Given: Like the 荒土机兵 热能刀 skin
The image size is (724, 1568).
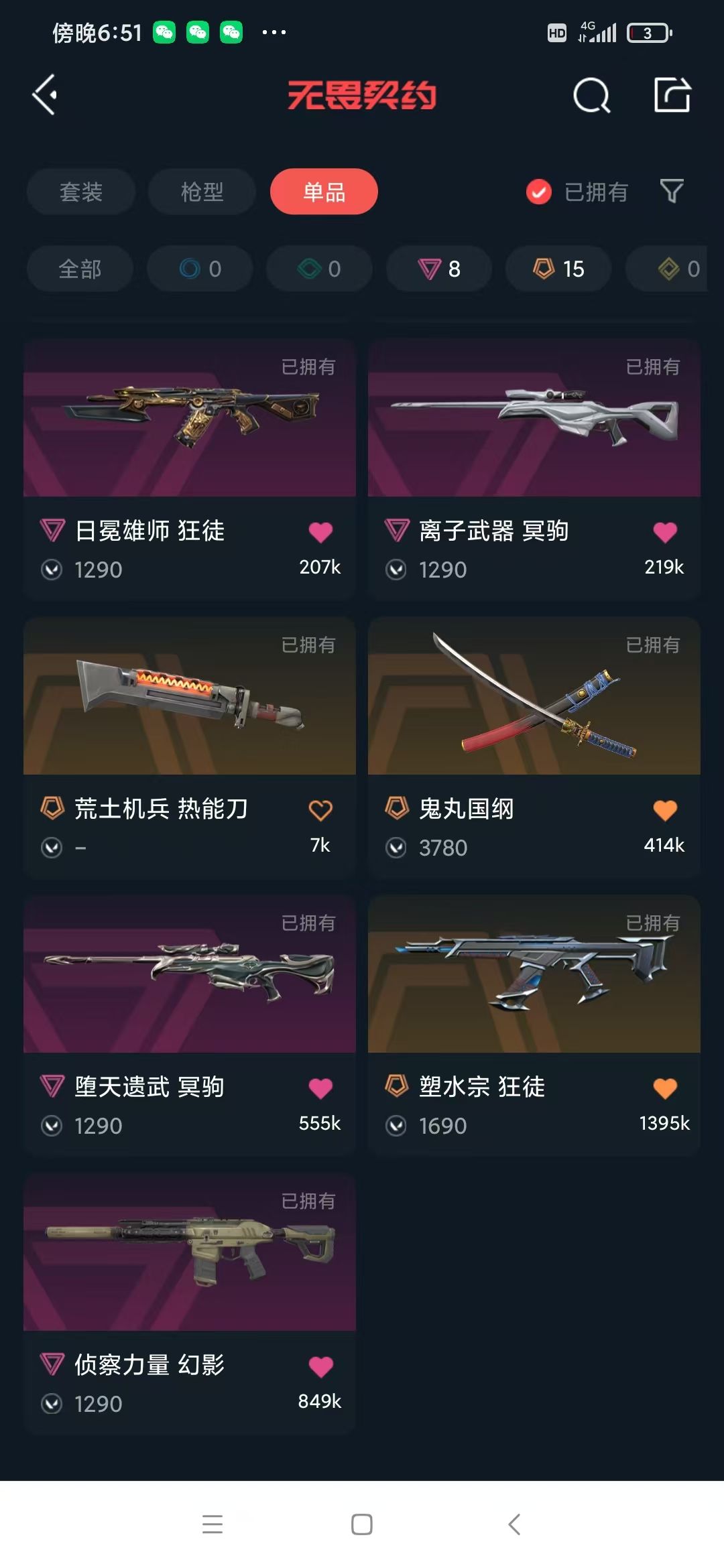Looking at the screenshot, I should click(320, 811).
